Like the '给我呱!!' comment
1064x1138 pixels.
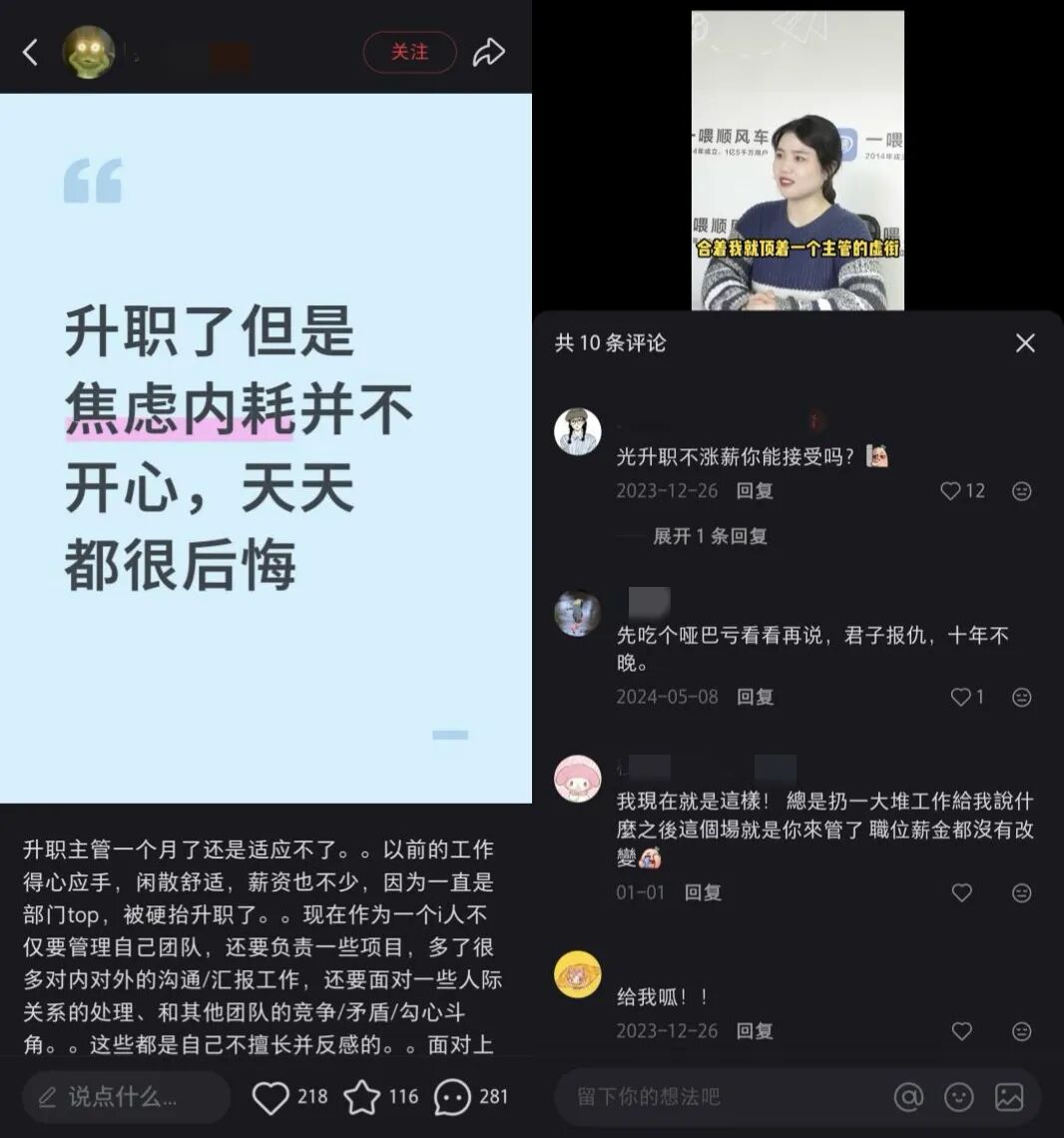pyautogui.click(x=961, y=1031)
